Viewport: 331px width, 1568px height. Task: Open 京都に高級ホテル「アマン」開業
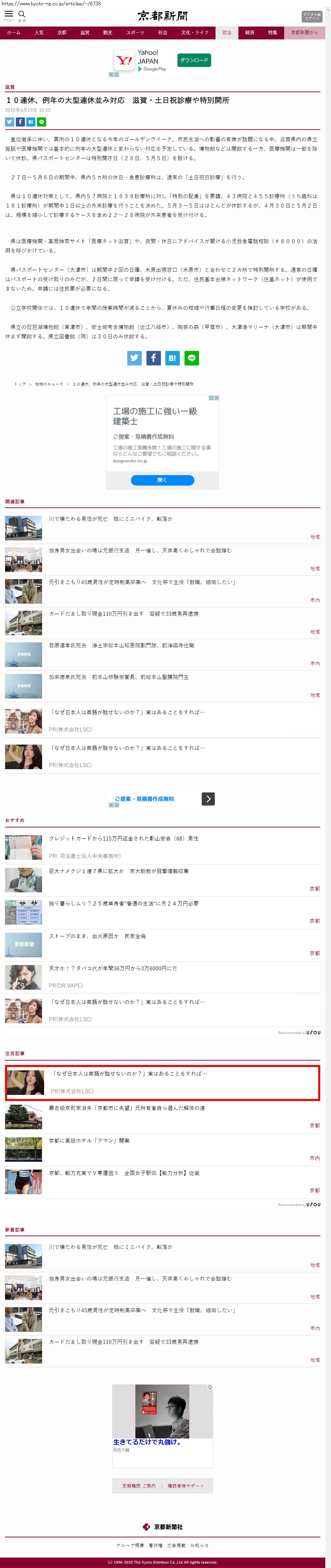pyautogui.click(x=89, y=1141)
